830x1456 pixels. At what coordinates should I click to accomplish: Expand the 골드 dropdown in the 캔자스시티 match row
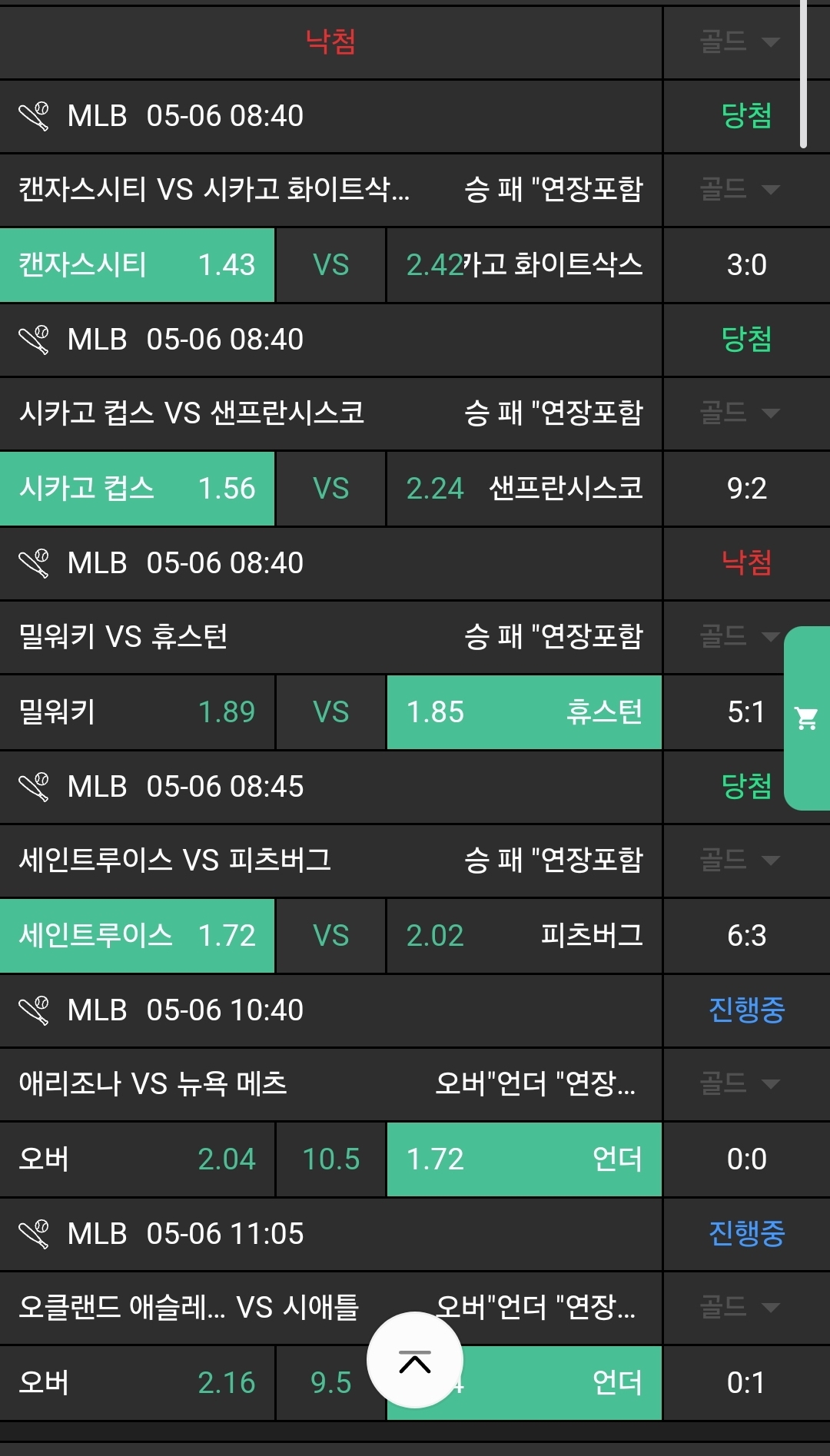click(739, 189)
